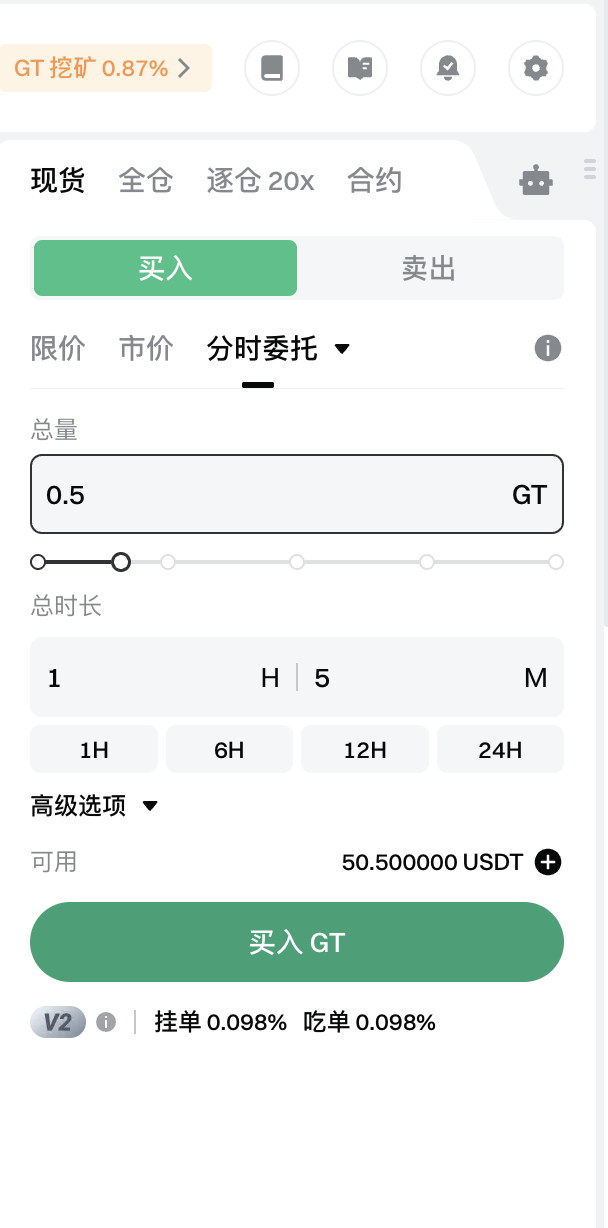
Task: Edit the 总量 amount field
Action: click(270, 494)
